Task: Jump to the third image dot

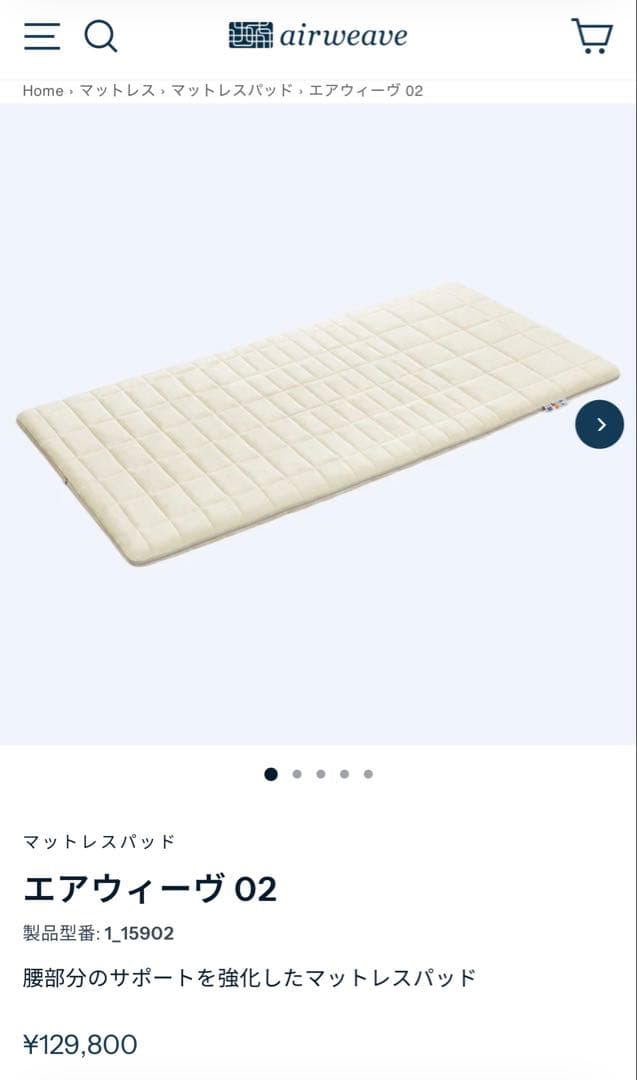Action: (x=321, y=774)
